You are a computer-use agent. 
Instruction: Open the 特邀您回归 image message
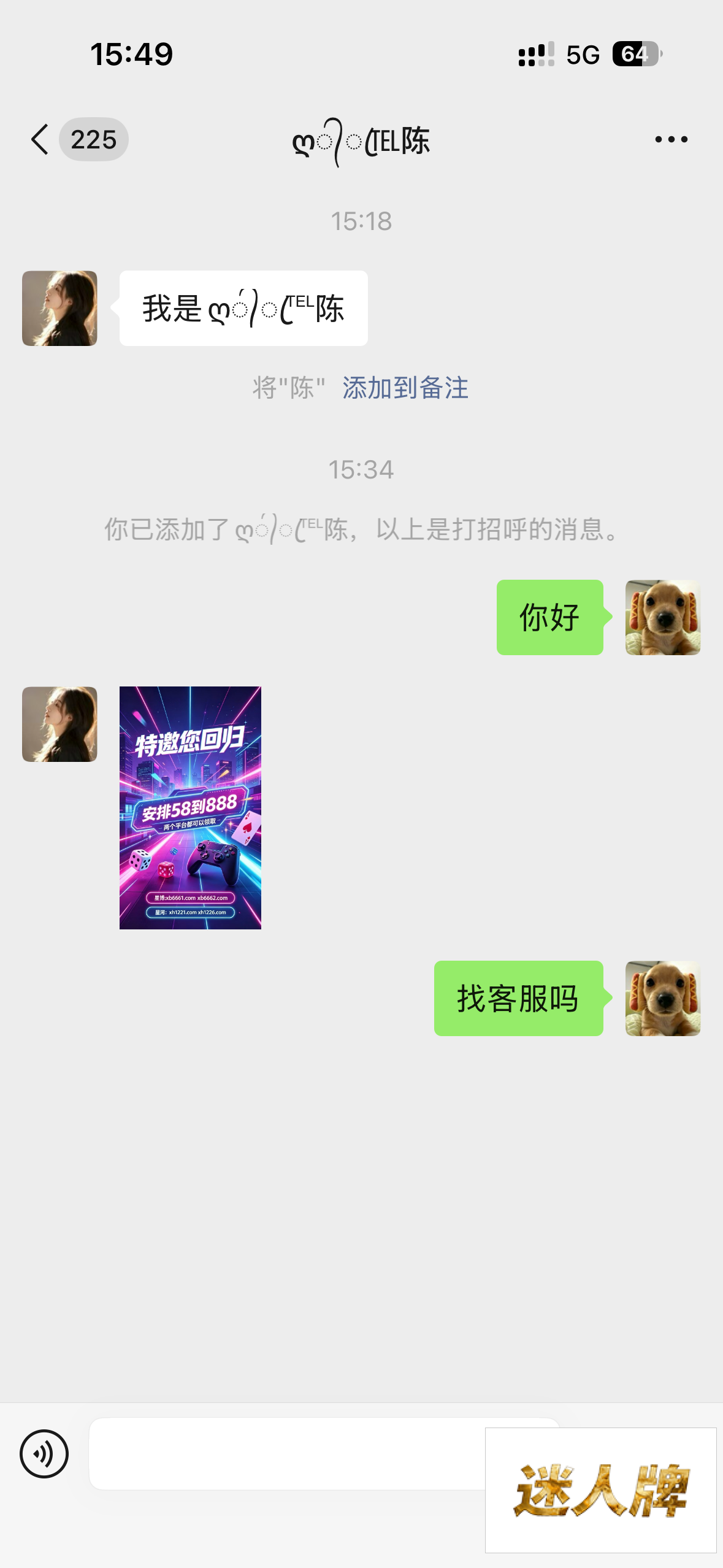pyautogui.click(x=190, y=807)
